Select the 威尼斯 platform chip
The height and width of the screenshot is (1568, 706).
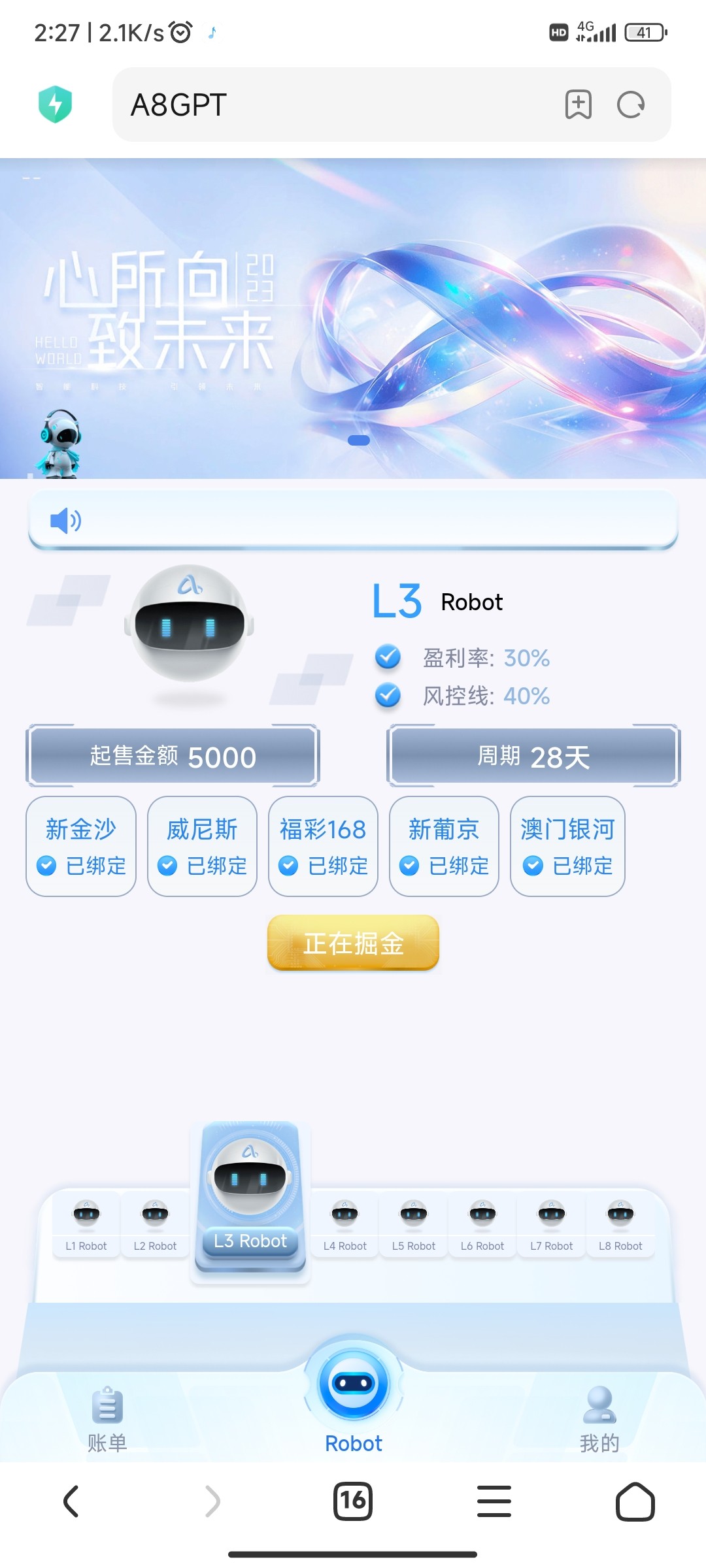(202, 846)
